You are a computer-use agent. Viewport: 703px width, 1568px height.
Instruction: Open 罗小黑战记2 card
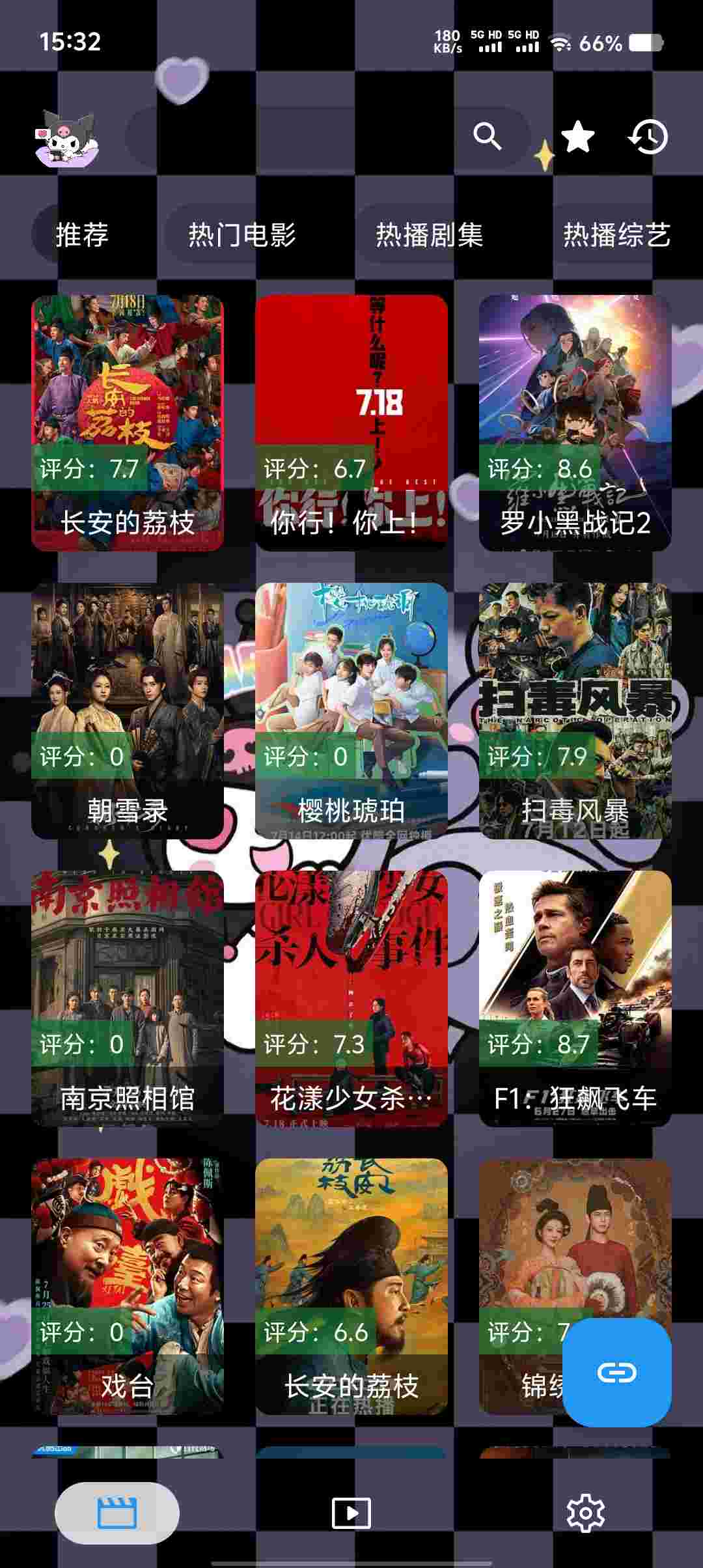[x=575, y=423]
